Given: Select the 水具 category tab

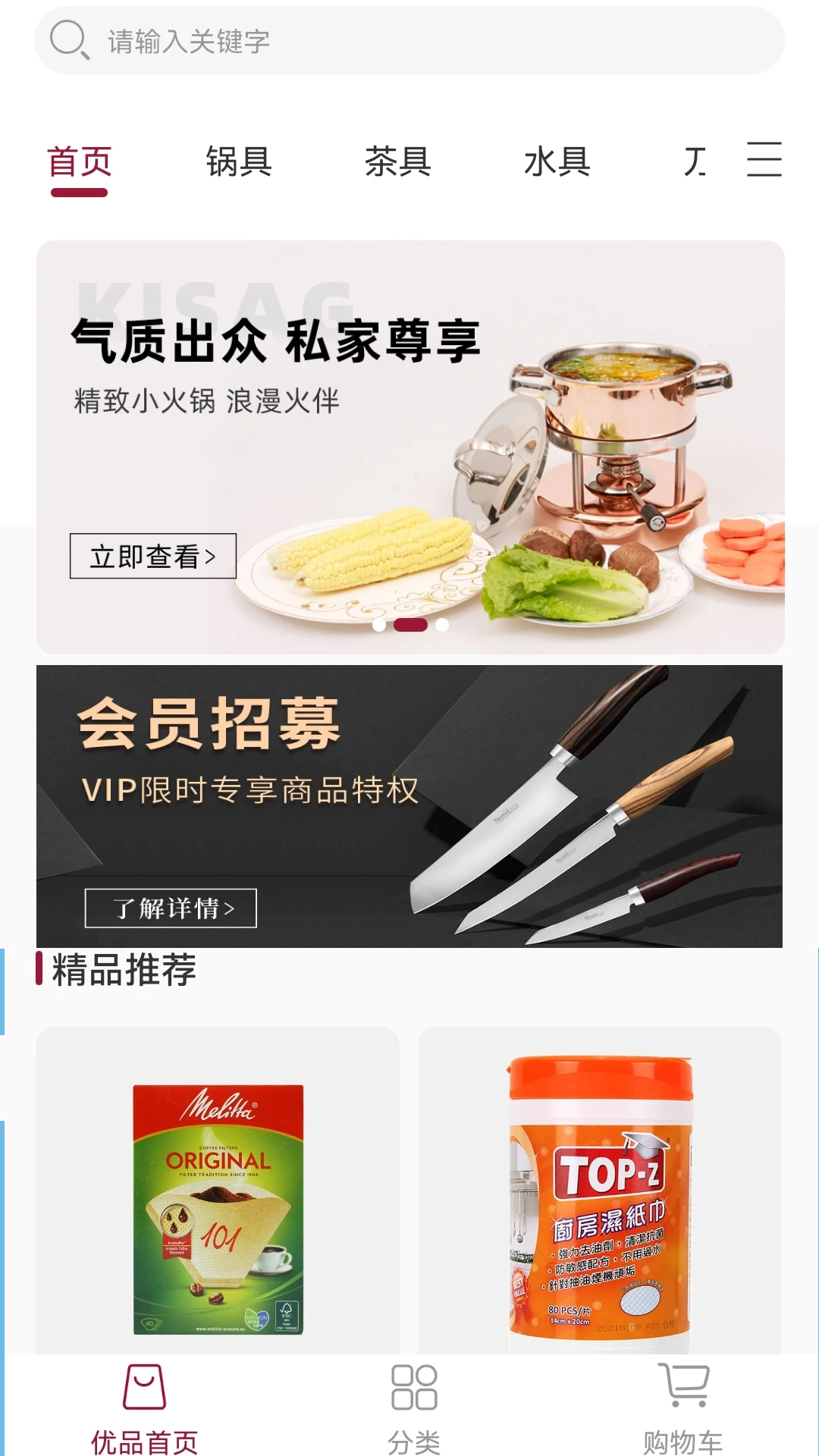Looking at the screenshot, I should tap(559, 162).
